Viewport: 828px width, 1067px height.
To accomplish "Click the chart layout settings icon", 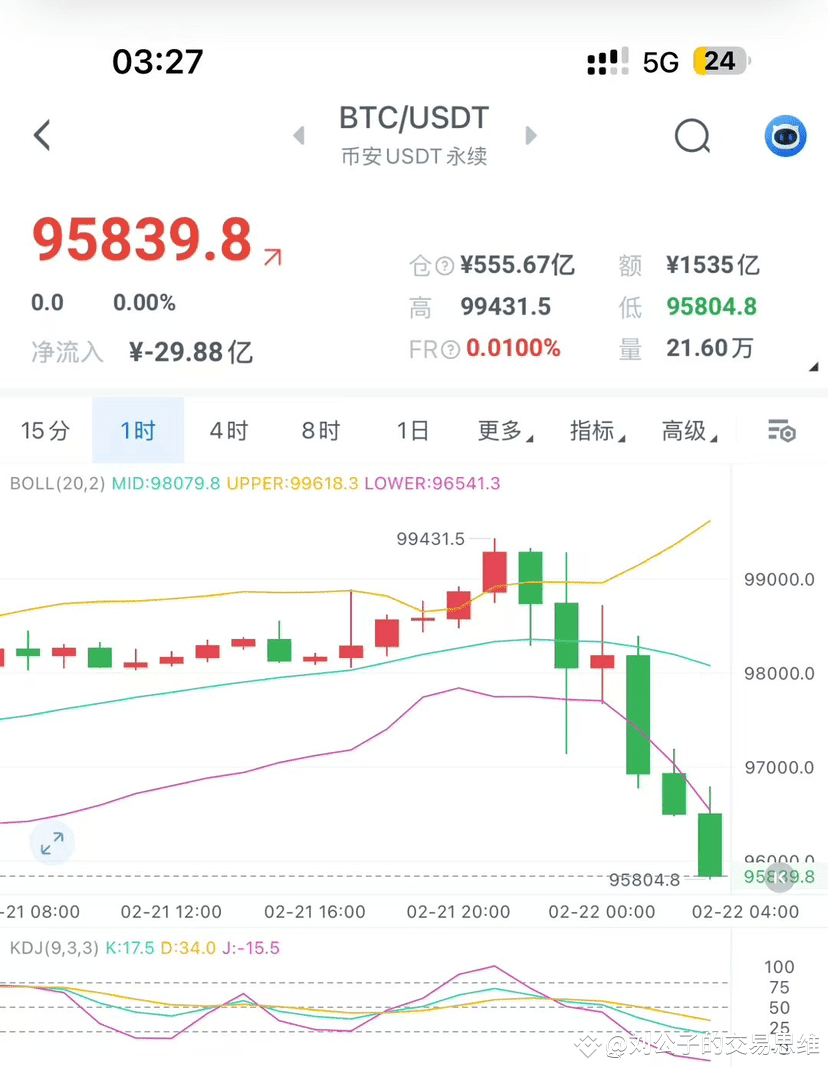I will (781, 430).
